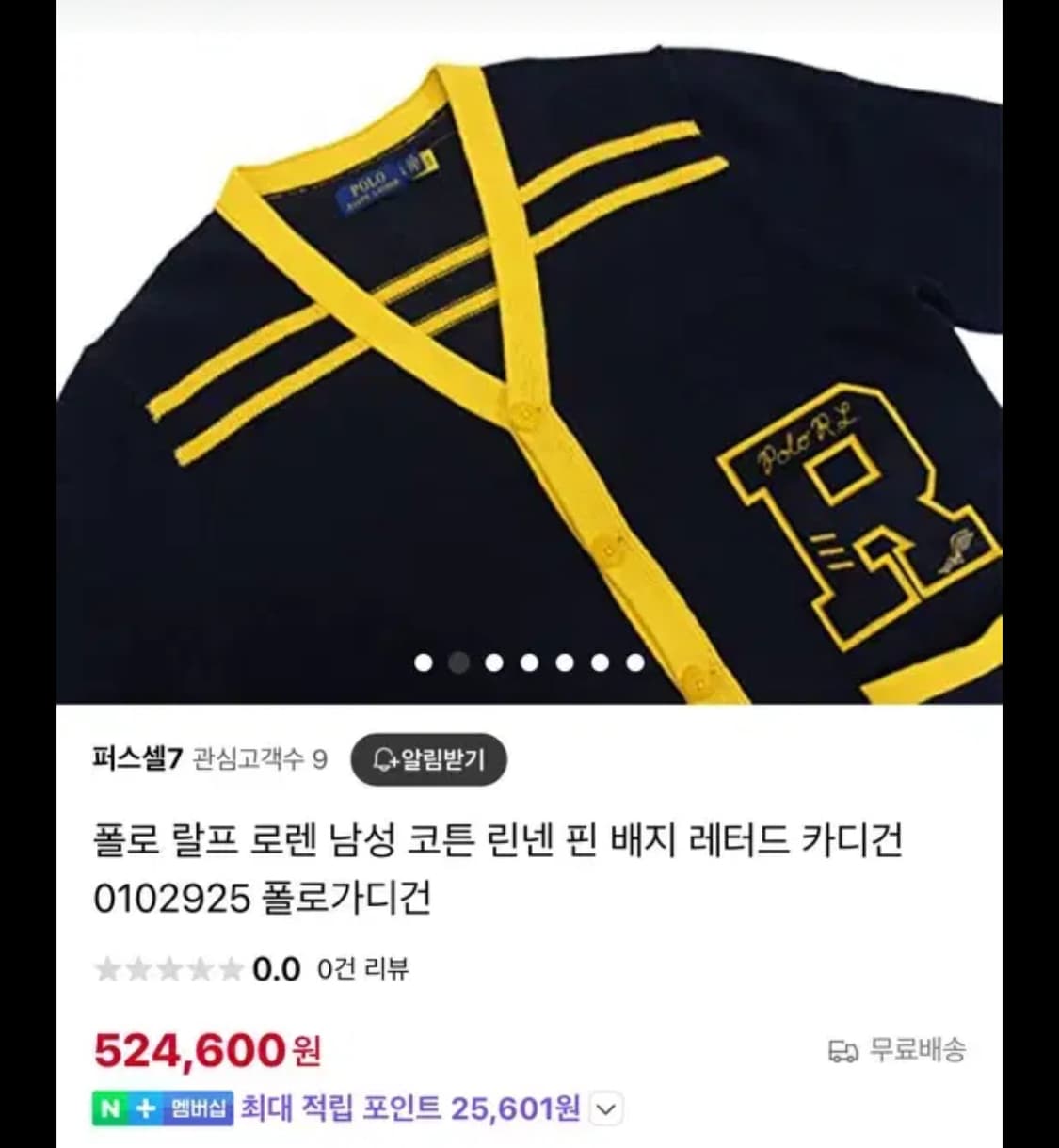Image resolution: width=1059 pixels, height=1148 pixels.
Task: Select the second carousel indicator dot
Action: pos(460,663)
